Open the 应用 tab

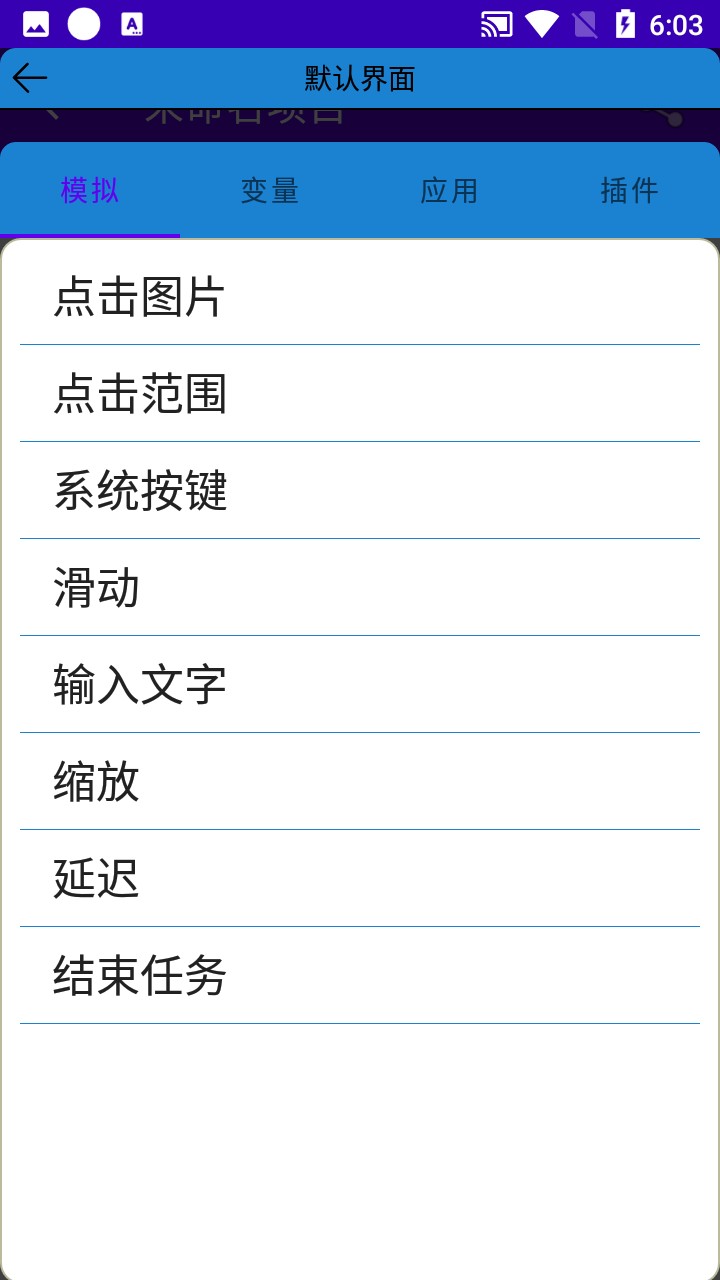click(x=449, y=190)
